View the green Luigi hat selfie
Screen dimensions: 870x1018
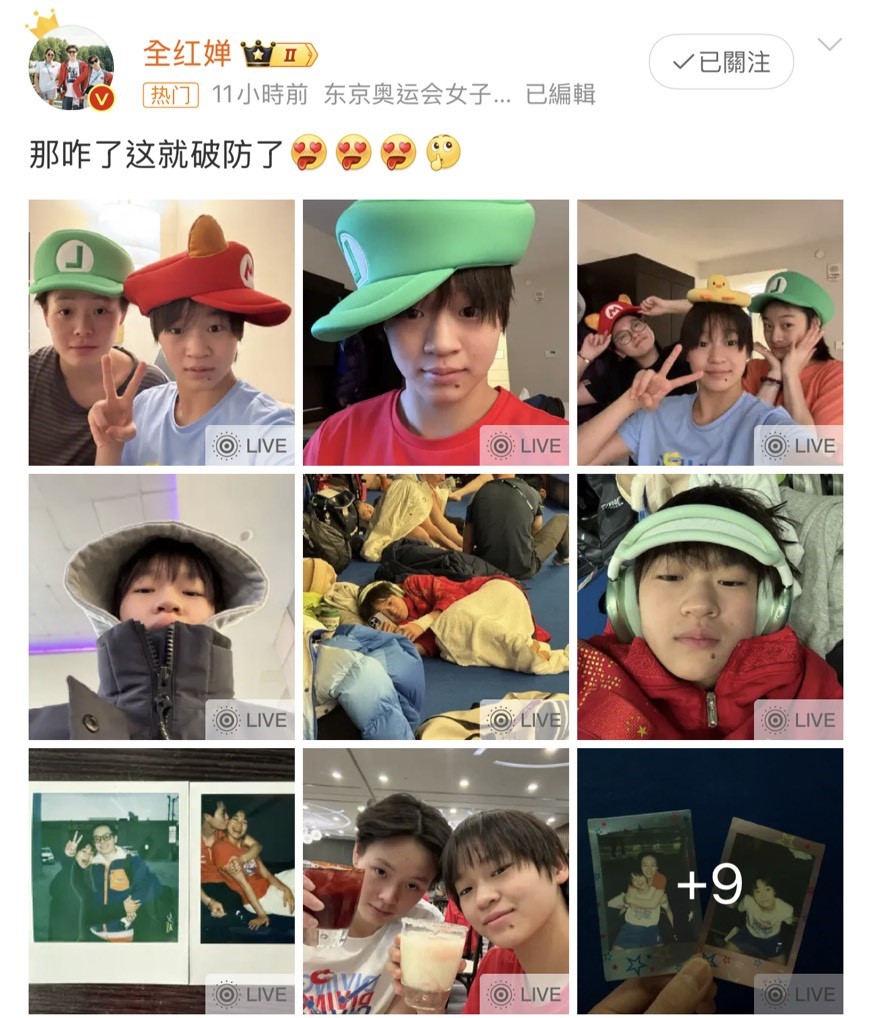(435, 332)
